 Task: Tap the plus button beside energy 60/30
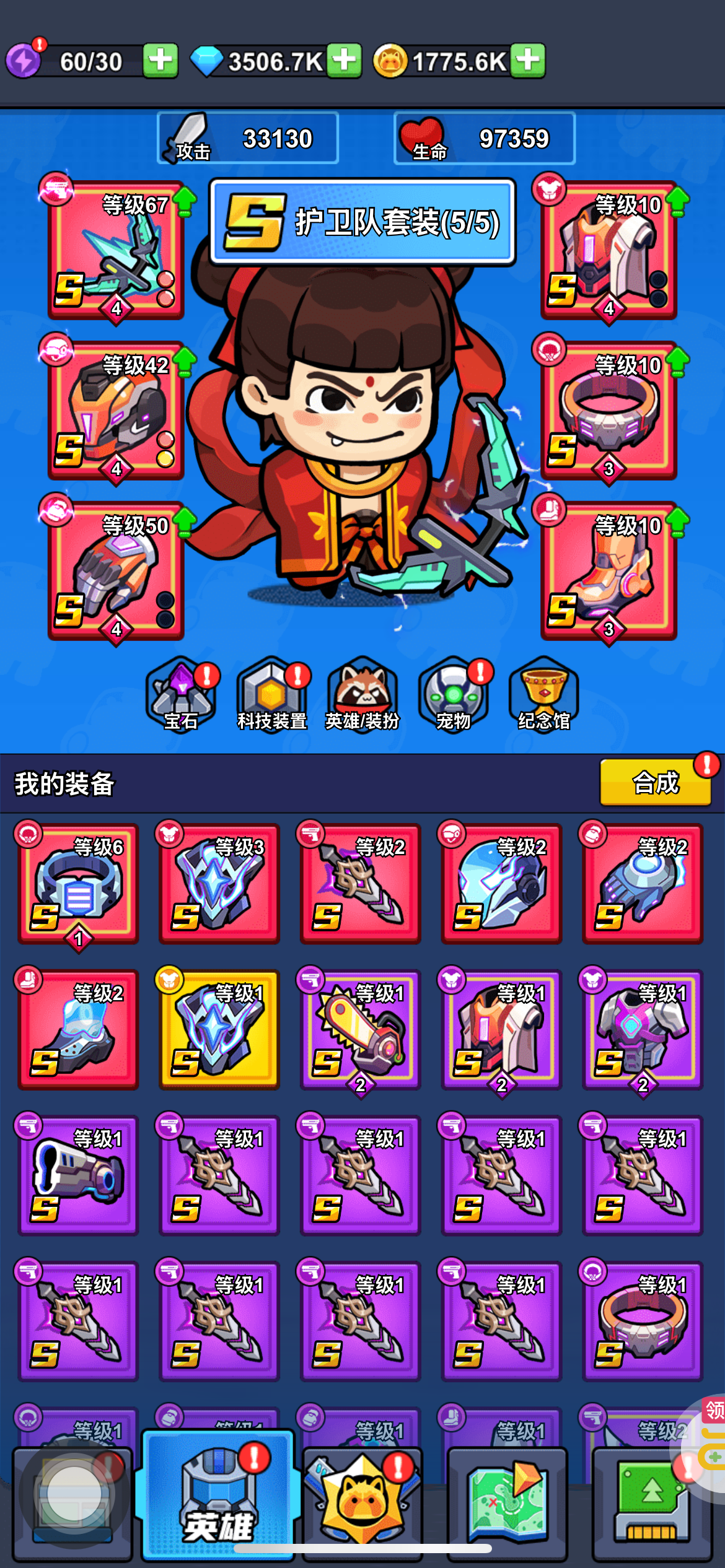pyautogui.click(x=160, y=61)
